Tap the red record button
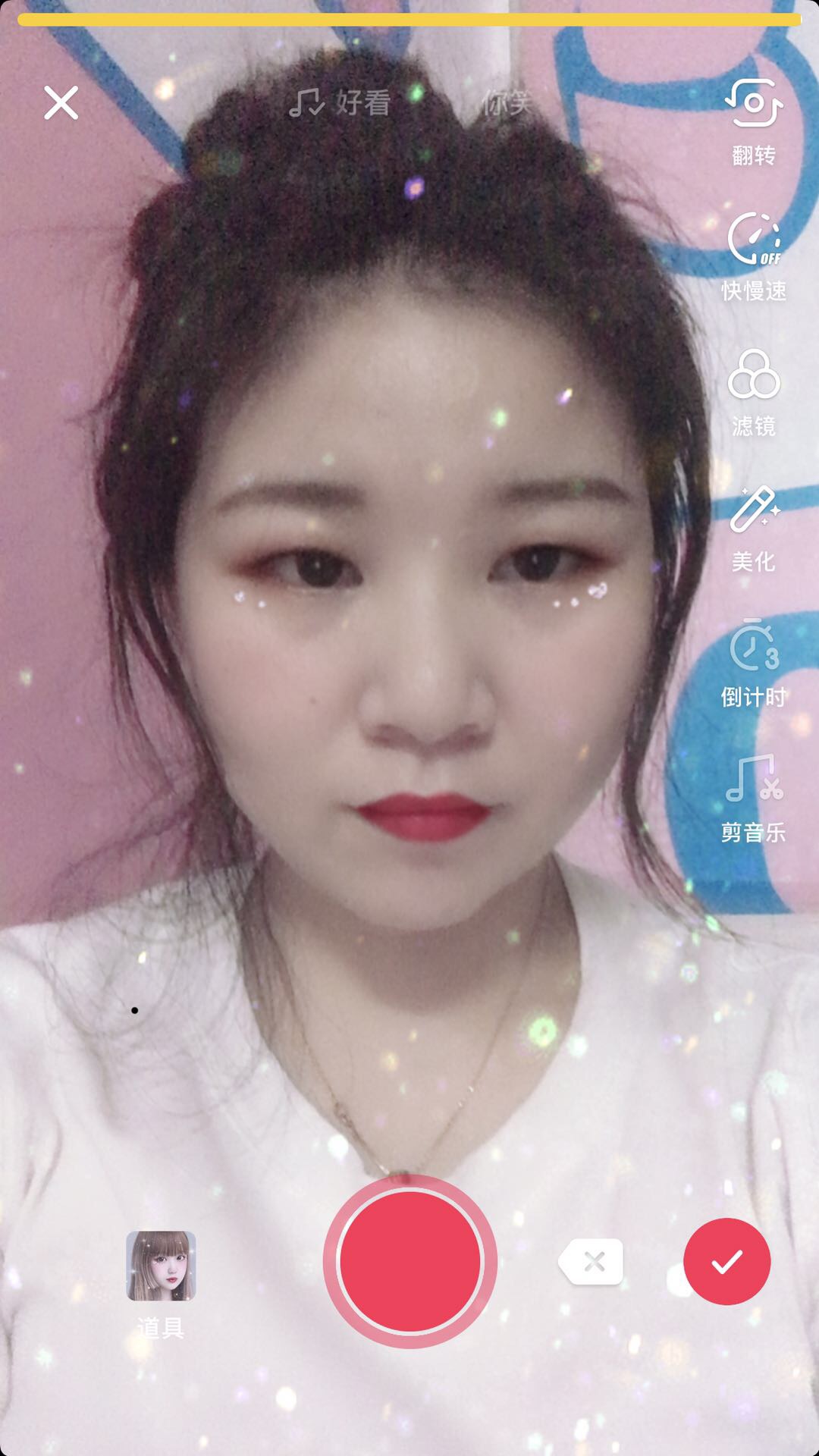 [x=409, y=1261]
